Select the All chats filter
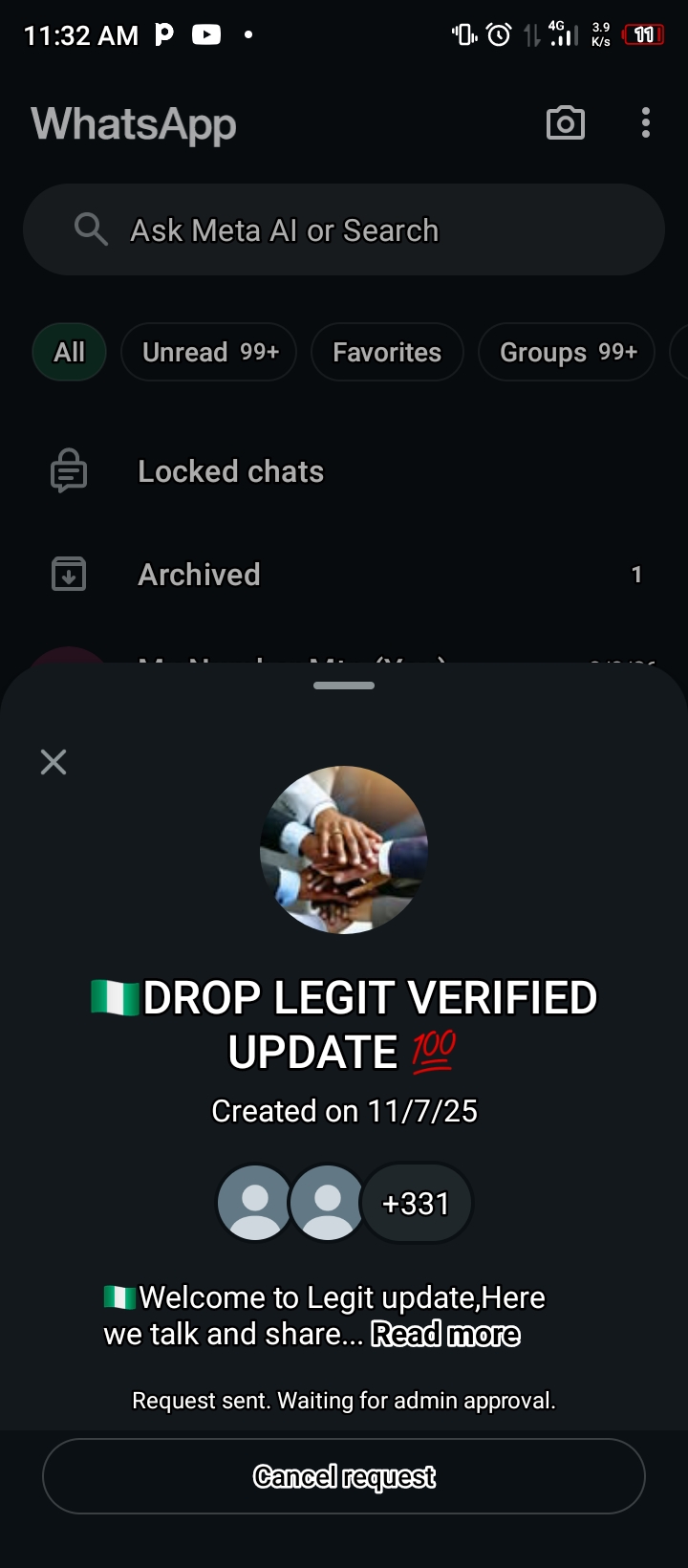This screenshot has height=1568, width=688. pyautogui.click(x=69, y=353)
